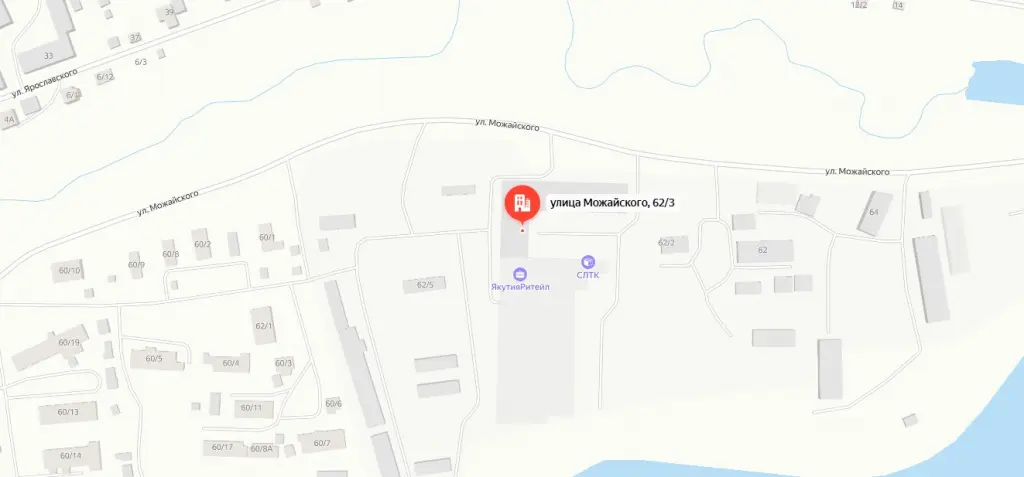Open the ЯкутияРитейл place marker
1024x477 pixels.
click(520, 274)
